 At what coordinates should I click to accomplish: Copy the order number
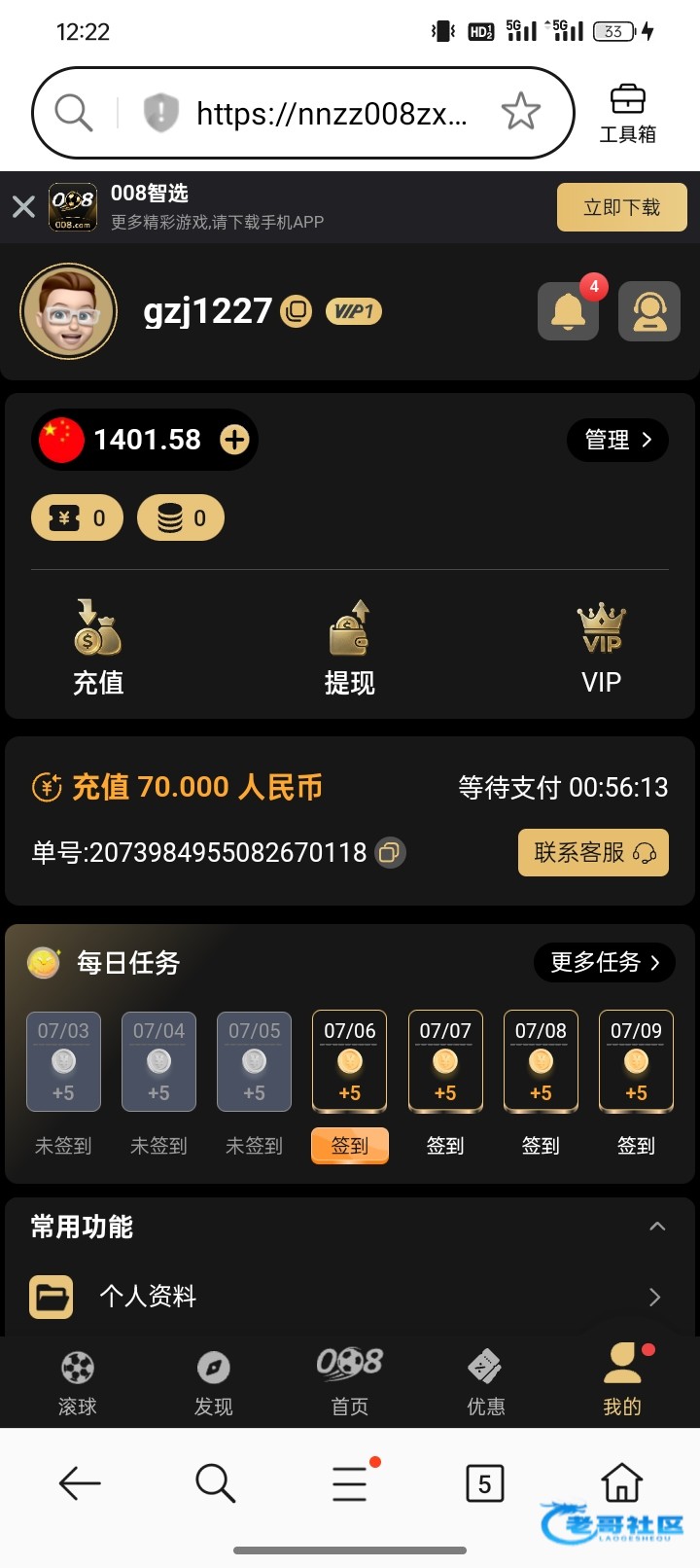391,852
